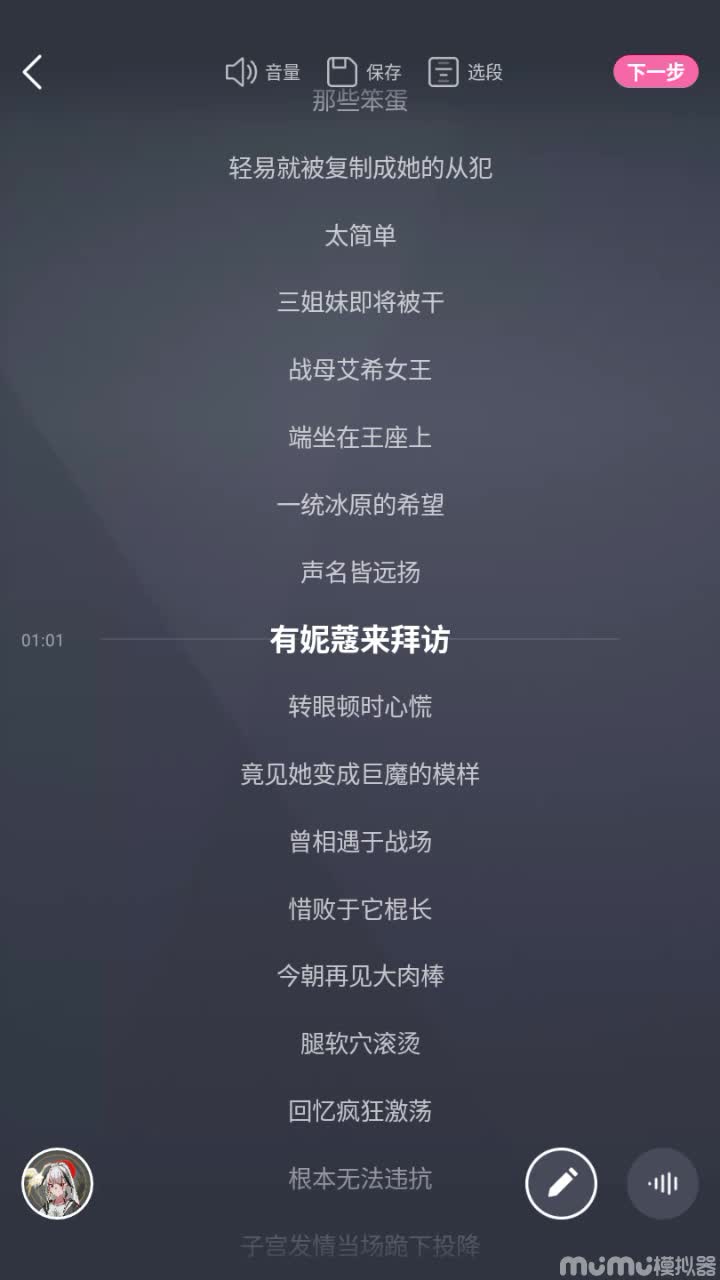This screenshot has width=720, height=1280.
Task: Go back using the top-left arrow
Action: (x=33, y=72)
